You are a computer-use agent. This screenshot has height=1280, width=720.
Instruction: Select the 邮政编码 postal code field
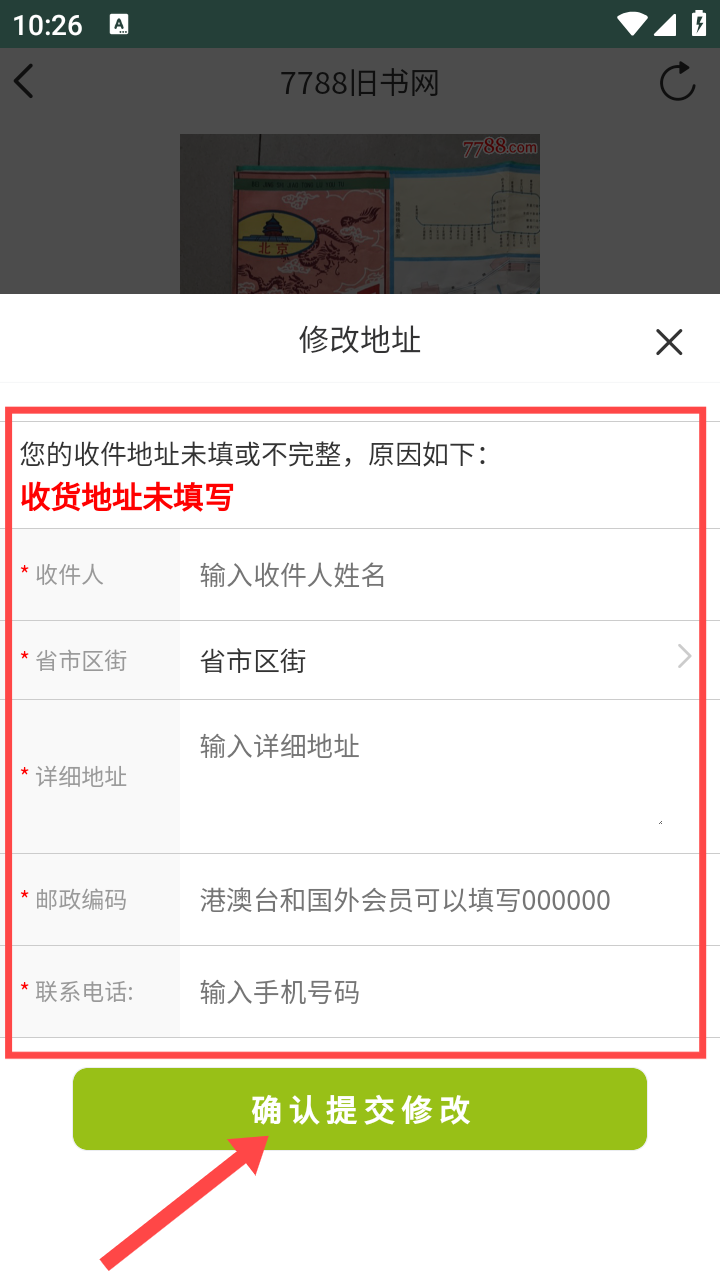pyautogui.click(x=439, y=900)
